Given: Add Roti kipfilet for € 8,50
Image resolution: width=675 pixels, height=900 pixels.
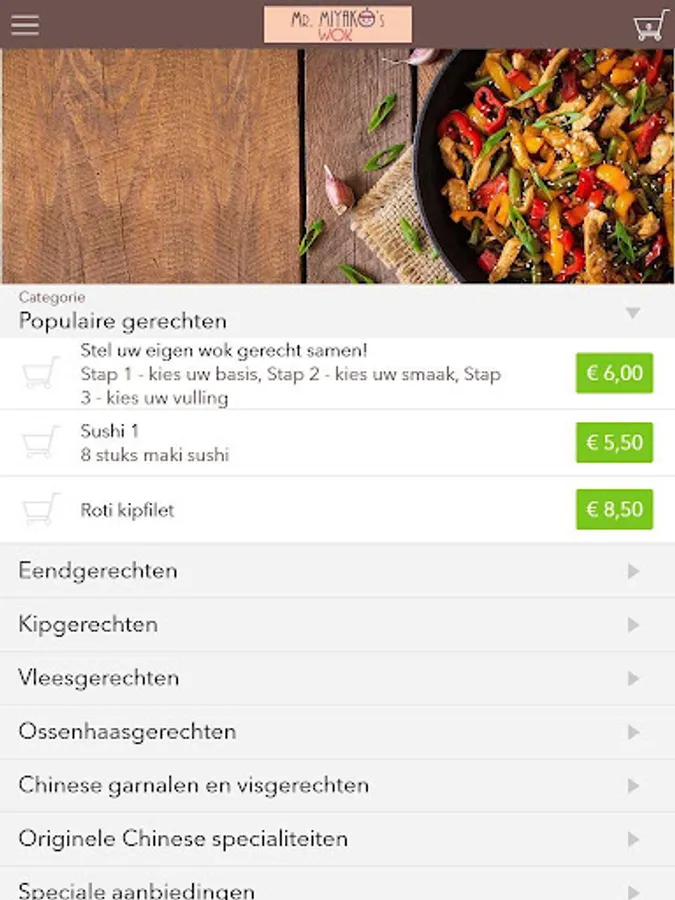Looking at the screenshot, I should (x=614, y=509).
